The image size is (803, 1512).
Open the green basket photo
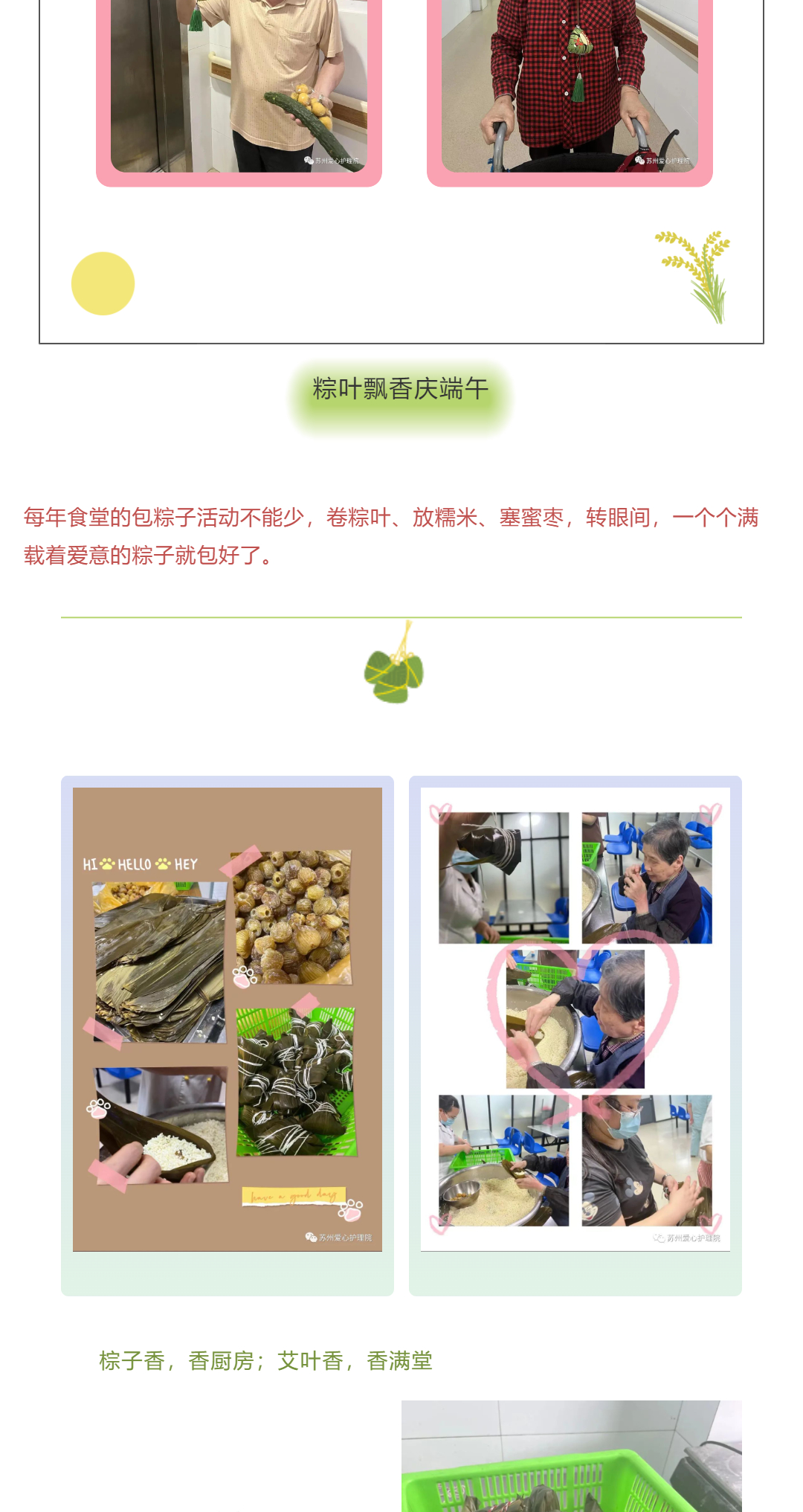[x=571, y=1456]
